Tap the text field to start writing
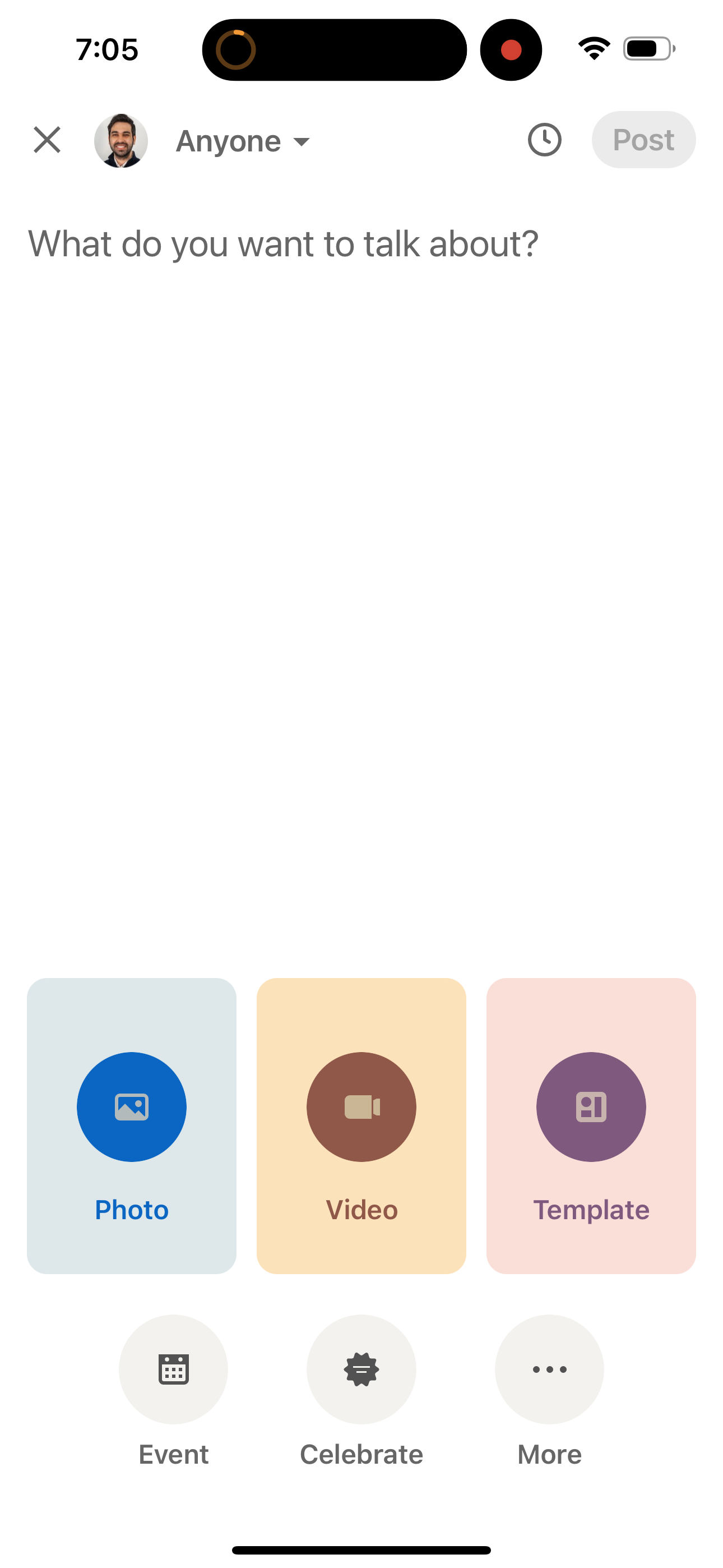Screen dimensions: 723x1568 click(284, 243)
